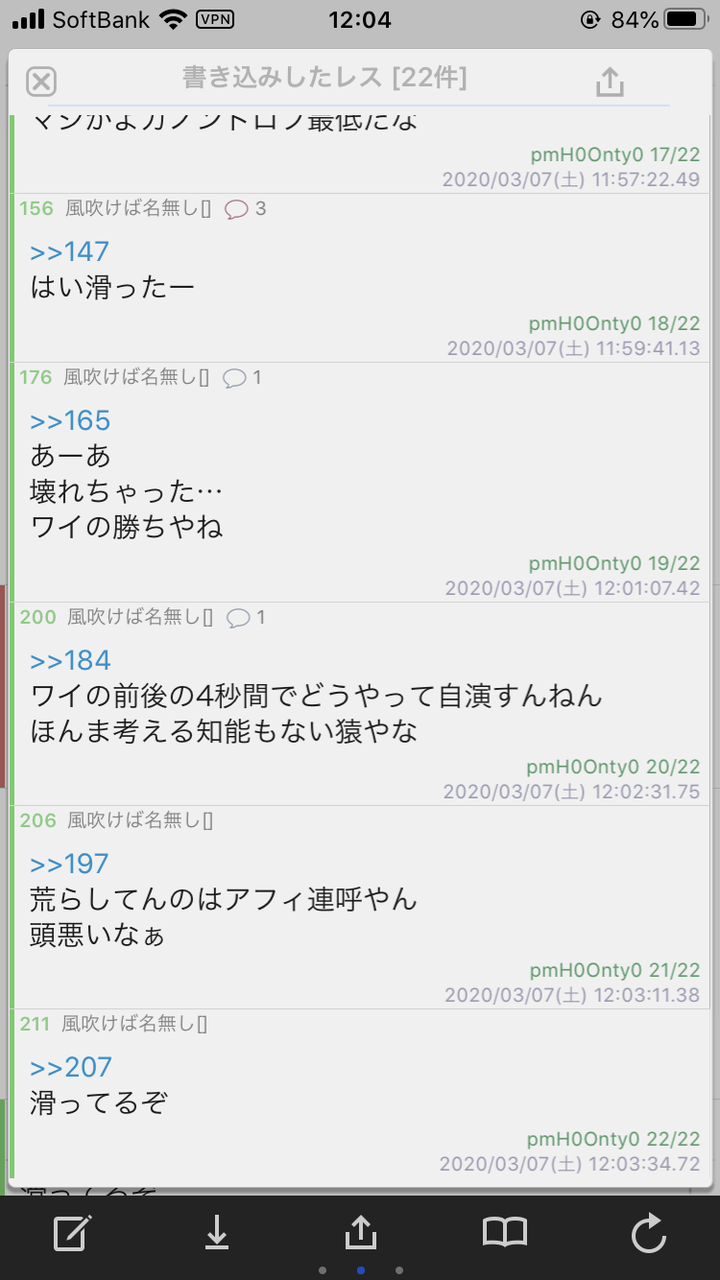Tap the download arrow in bottom toolbar
The width and height of the screenshot is (720, 1280).
click(x=216, y=1233)
